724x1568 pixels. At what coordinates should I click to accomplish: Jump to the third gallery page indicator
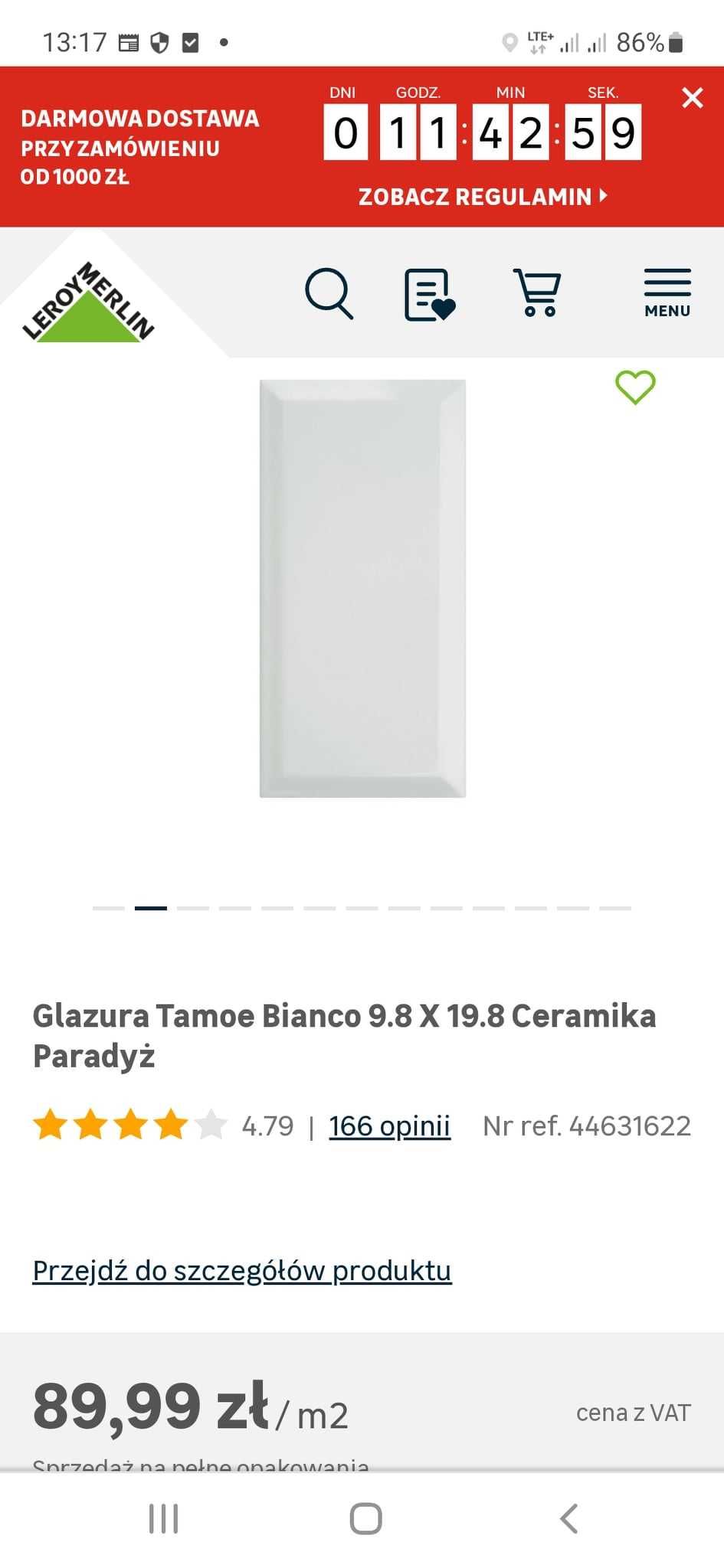pyautogui.click(x=193, y=908)
